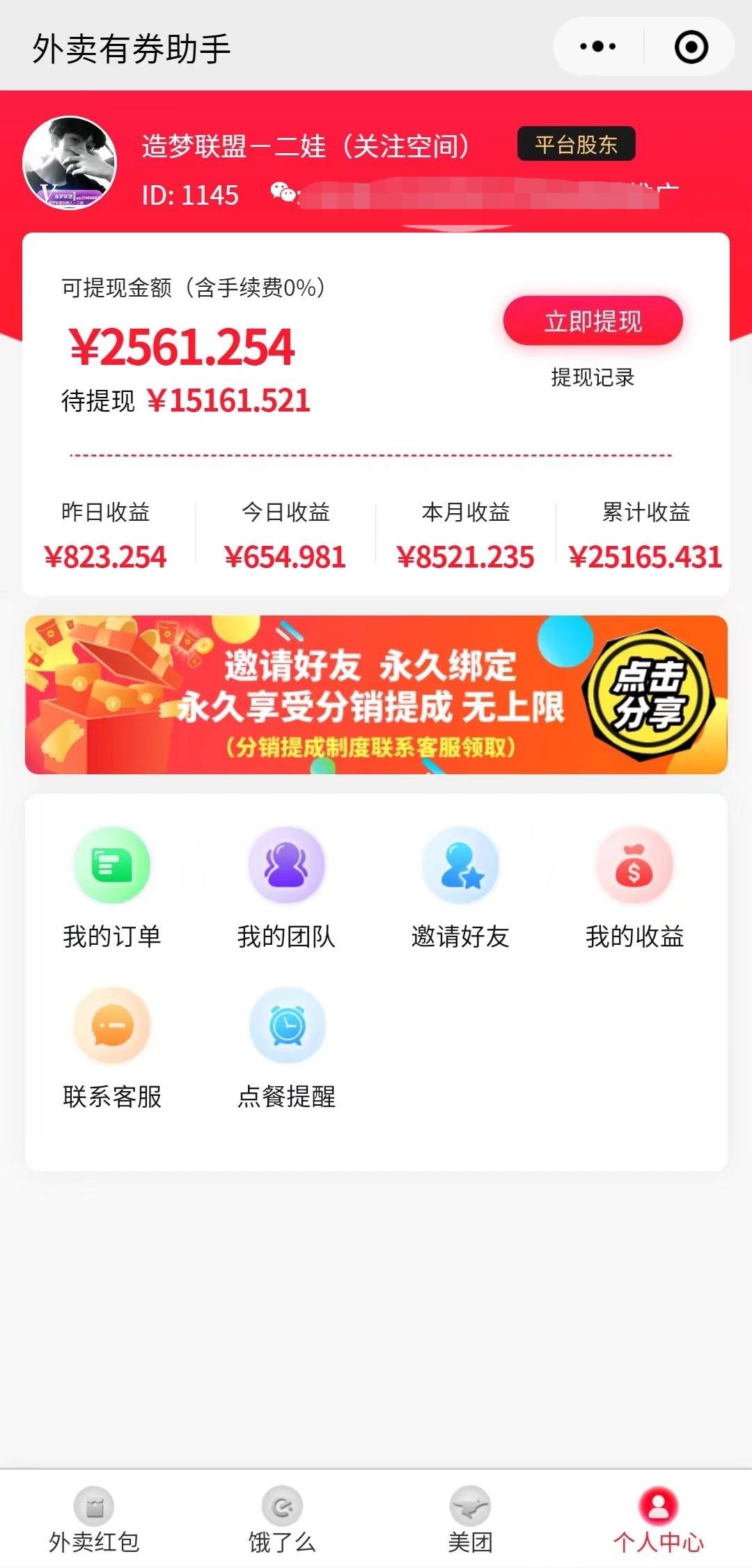Tap the 平台股东 badge
Screen dimensions: 752x1568
point(576,145)
